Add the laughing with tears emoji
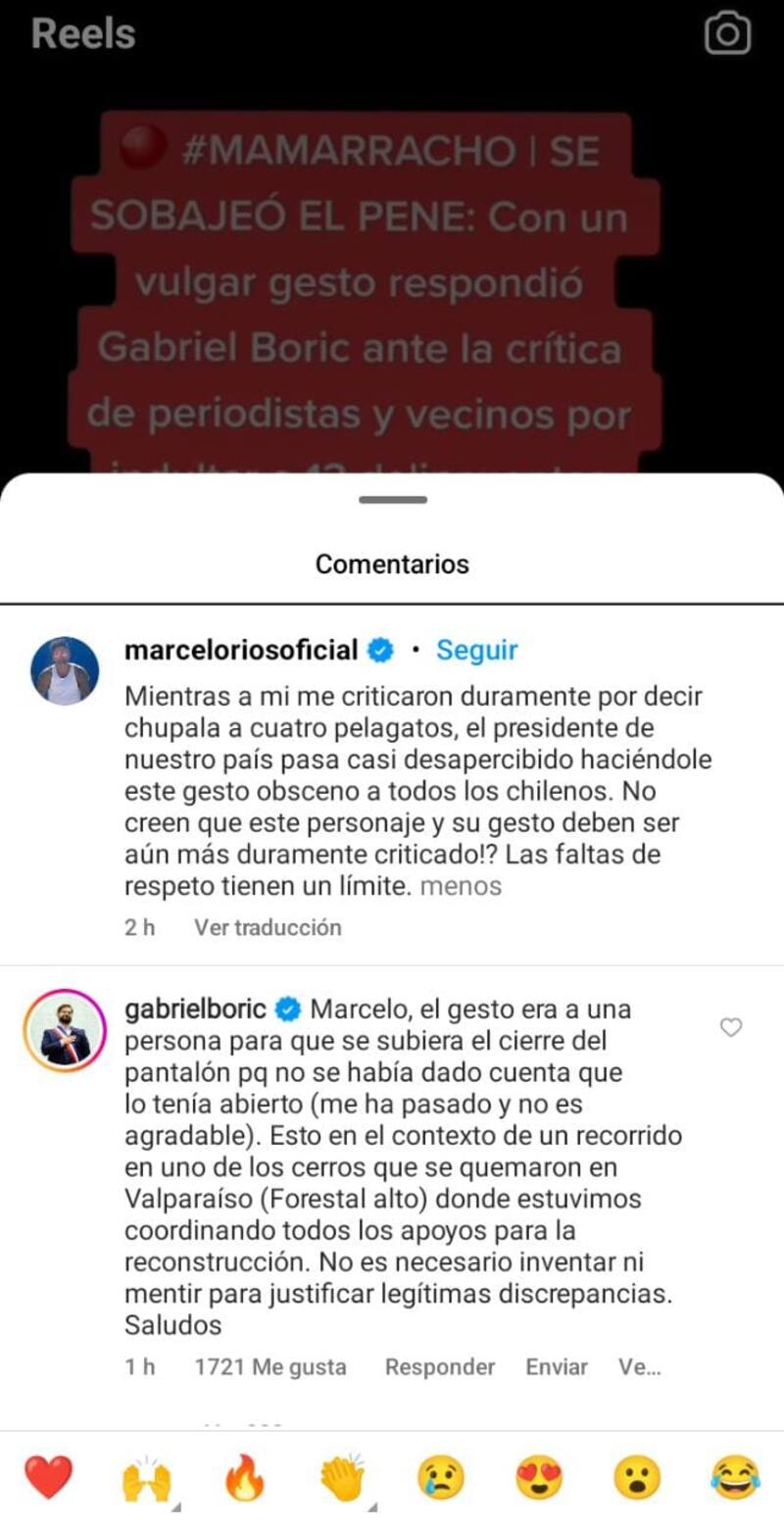The image size is (784, 1523). click(x=735, y=1477)
